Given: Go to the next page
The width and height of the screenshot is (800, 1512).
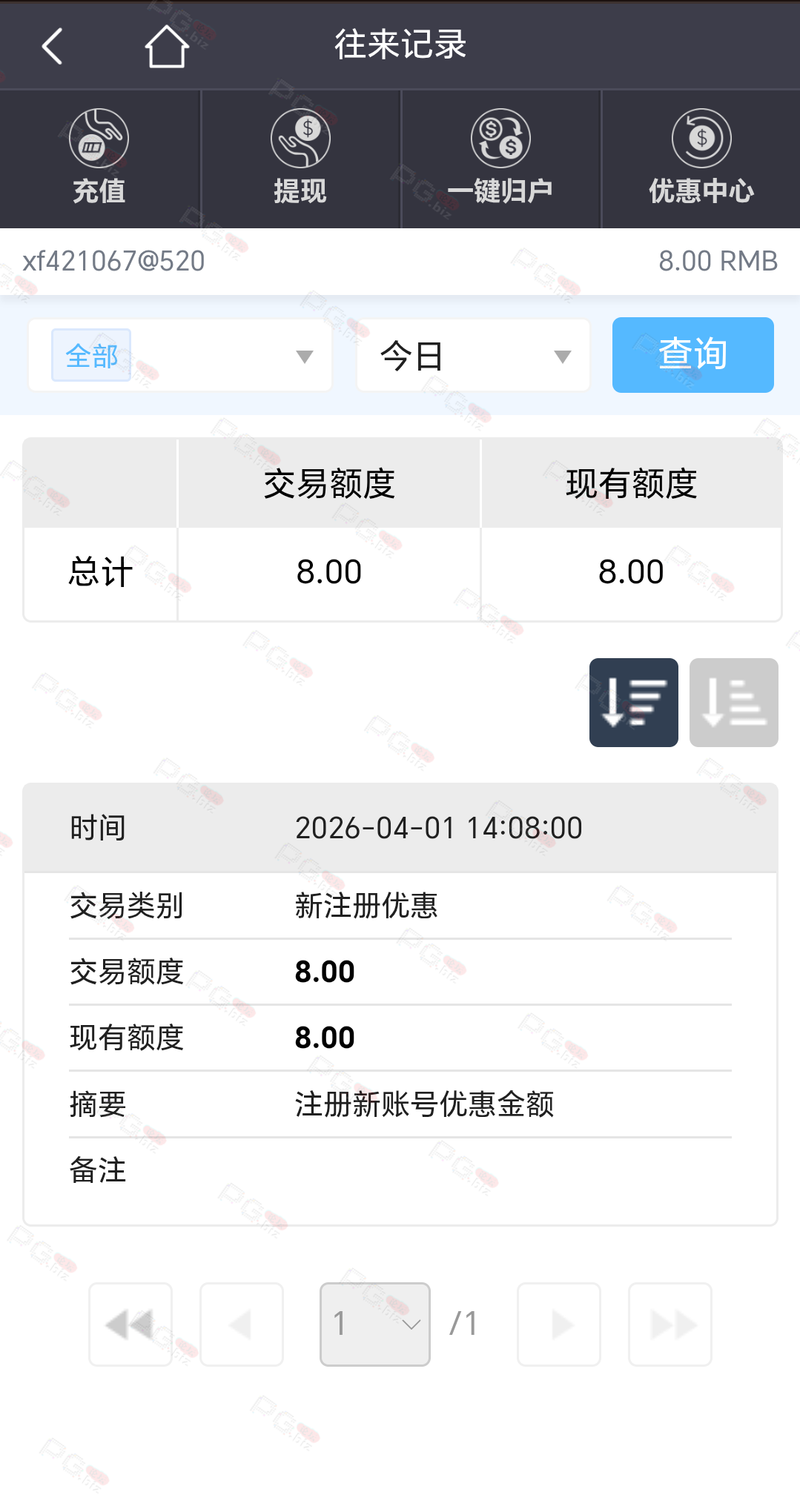Looking at the screenshot, I should click(x=558, y=1324).
